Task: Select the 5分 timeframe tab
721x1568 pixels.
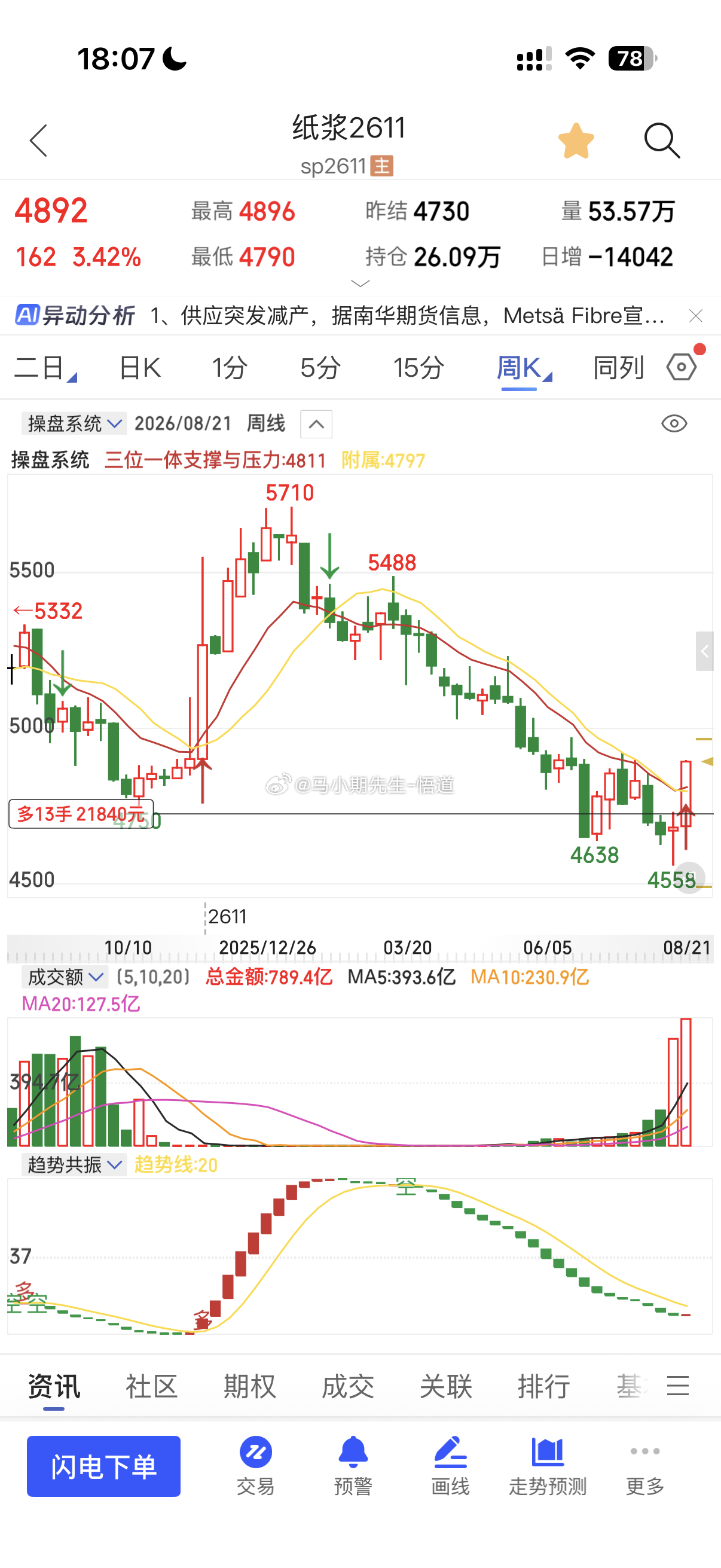Action: pos(320,368)
